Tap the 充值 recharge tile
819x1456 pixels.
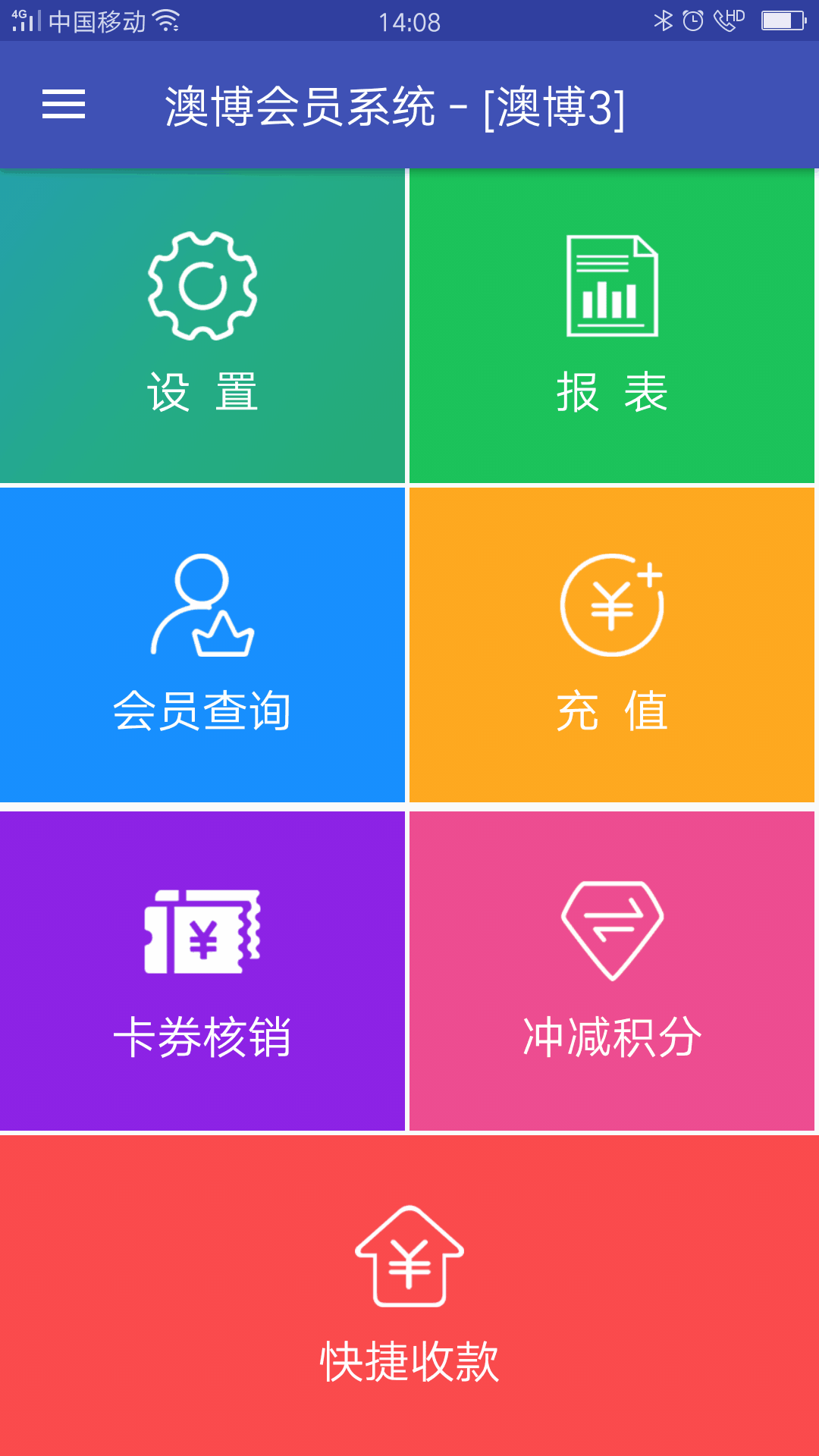pos(612,645)
